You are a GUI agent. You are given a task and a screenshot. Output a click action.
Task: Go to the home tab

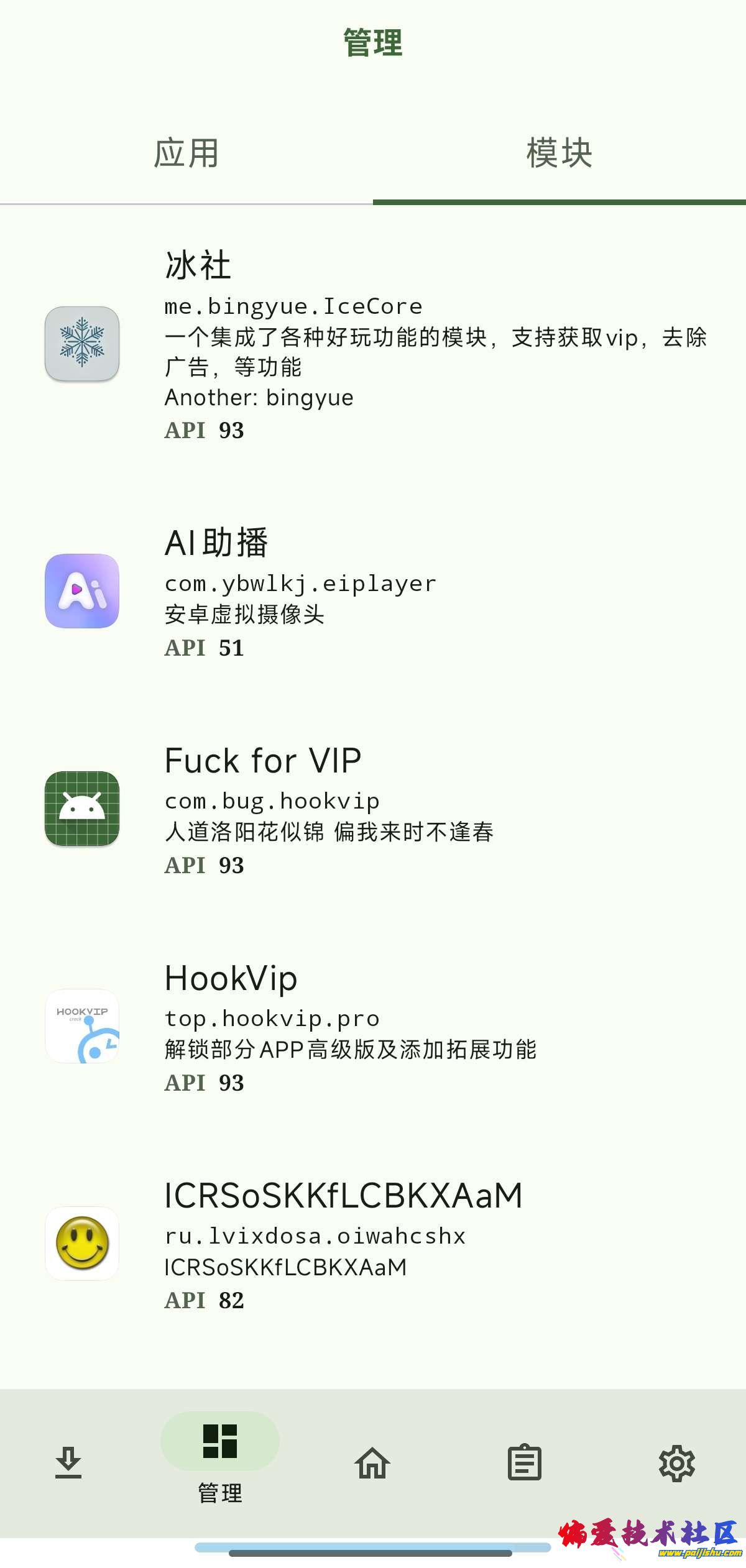[372, 1462]
